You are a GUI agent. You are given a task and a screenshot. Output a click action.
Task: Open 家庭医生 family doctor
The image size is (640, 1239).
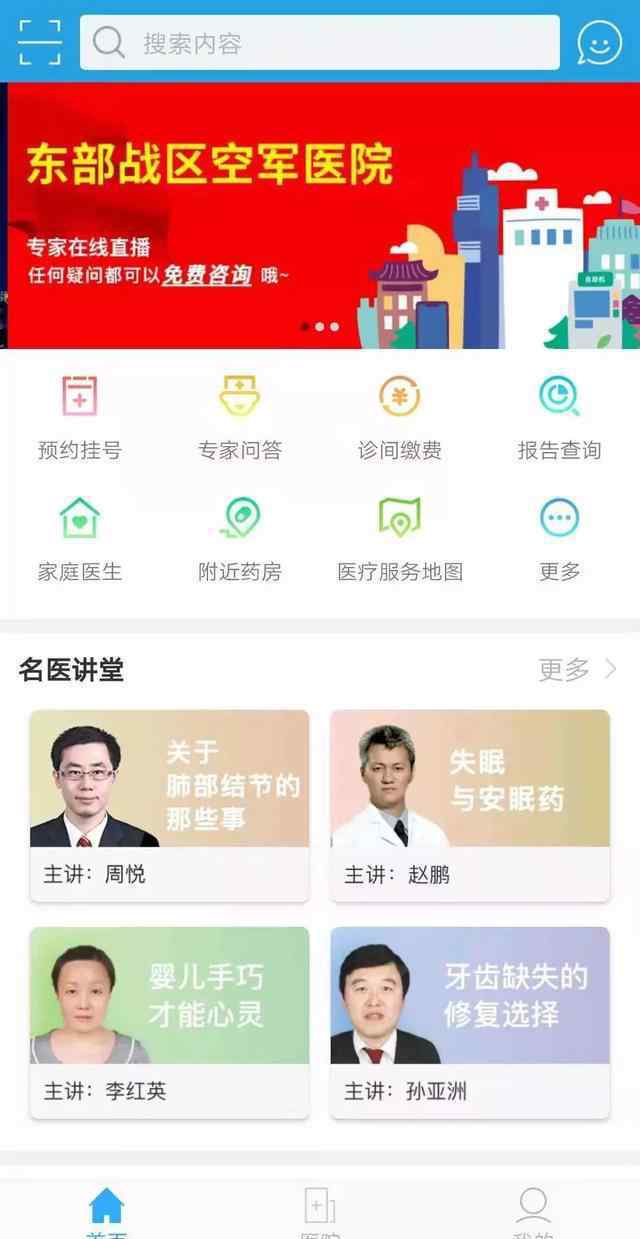click(80, 539)
